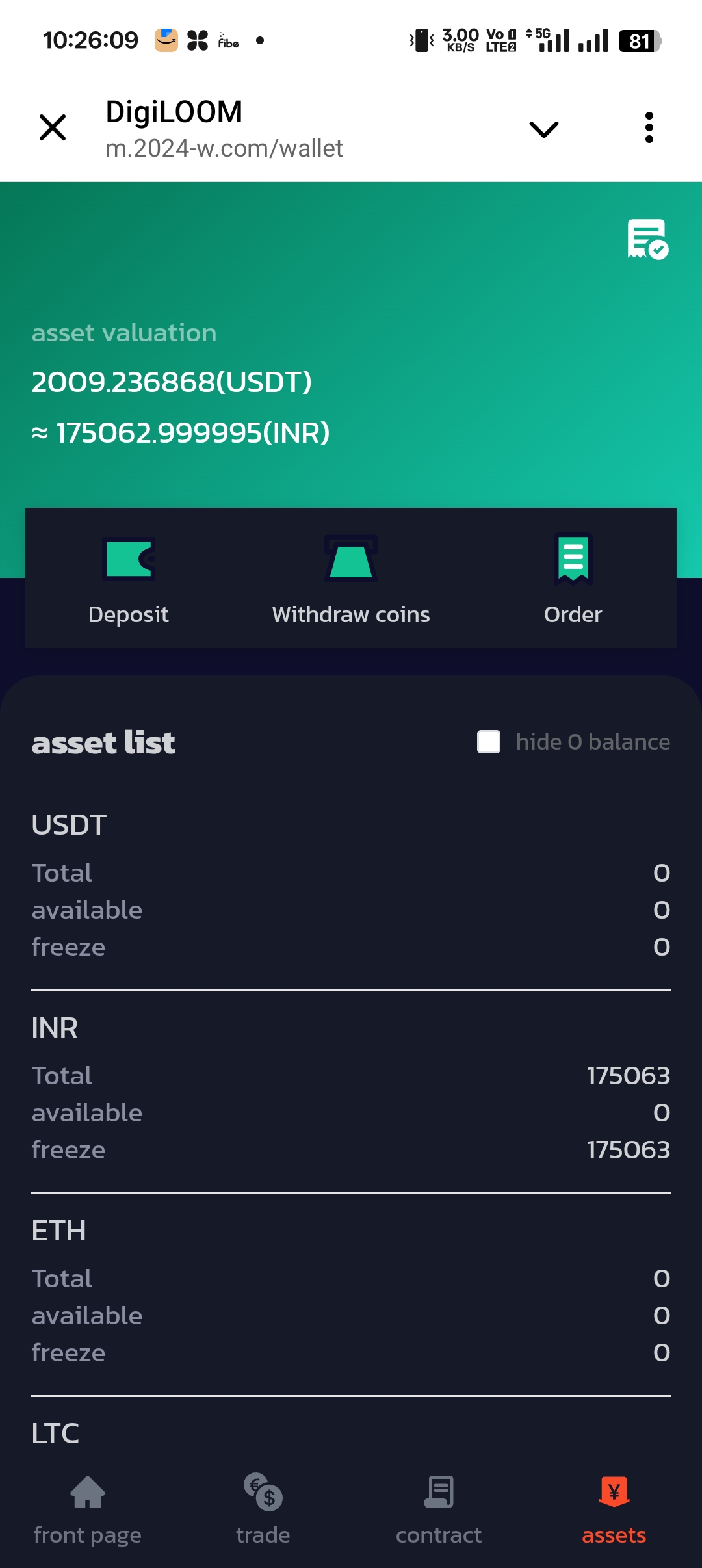702x1568 pixels.
Task: Open the Deposit option
Action: (129, 579)
